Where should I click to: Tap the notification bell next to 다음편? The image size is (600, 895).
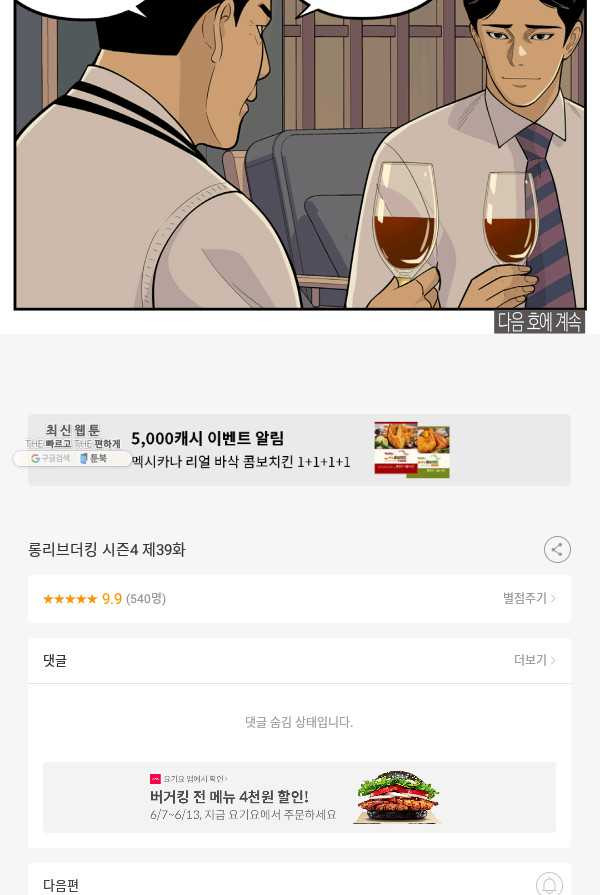pos(549,884)
